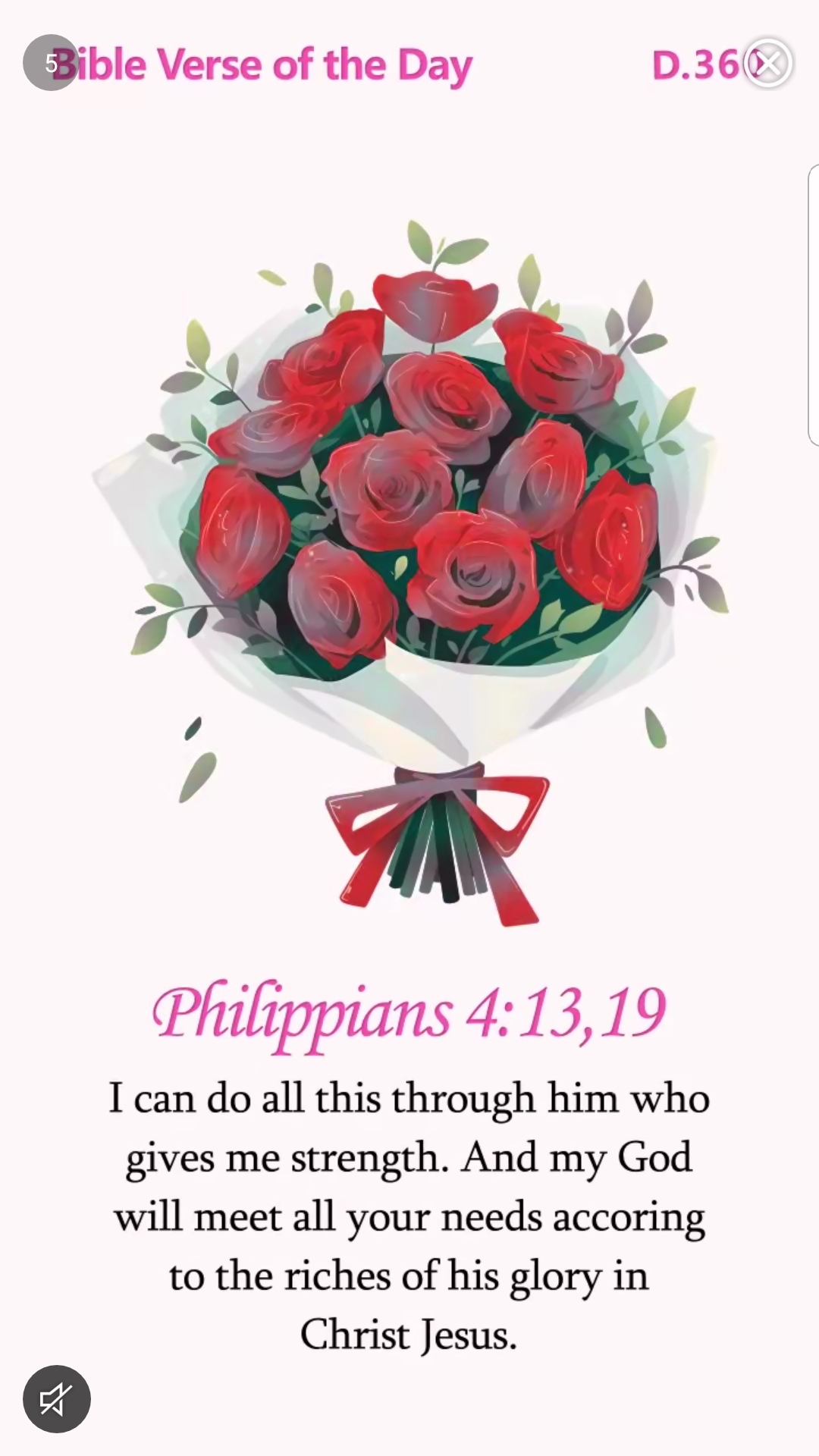The height and width of the screenshot is (1456, 819).
Task: Unmute the video sound
Action: click(57, 1399)
